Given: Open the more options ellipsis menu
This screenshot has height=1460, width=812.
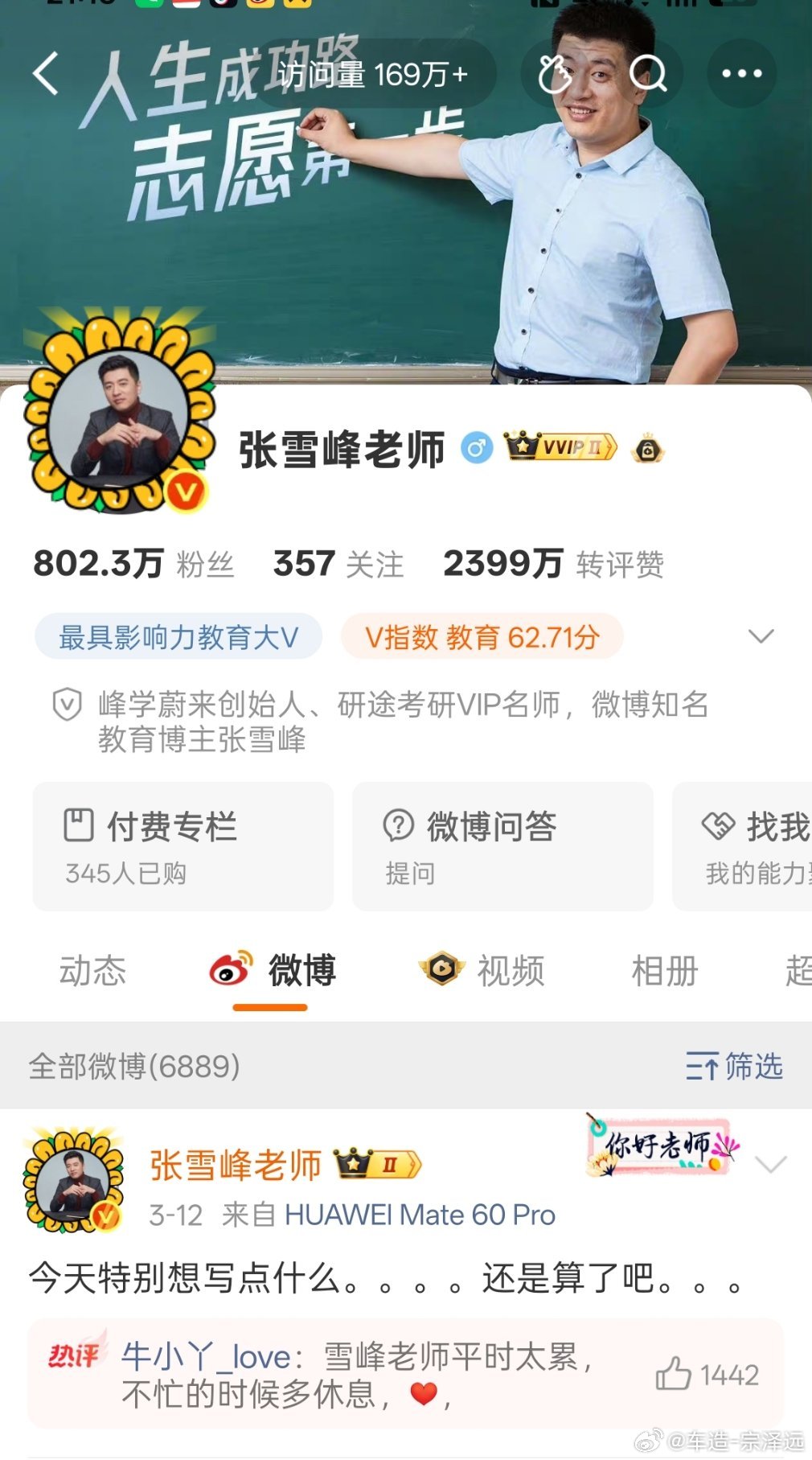Looking at the screenshot, I should (740, 73).
